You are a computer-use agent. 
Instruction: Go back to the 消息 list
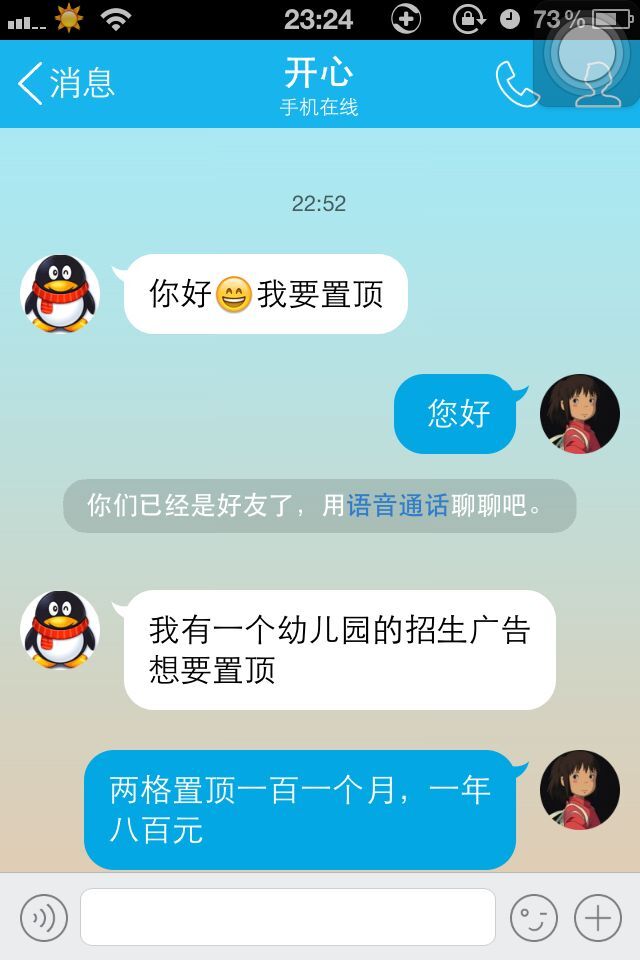[66, 84]
